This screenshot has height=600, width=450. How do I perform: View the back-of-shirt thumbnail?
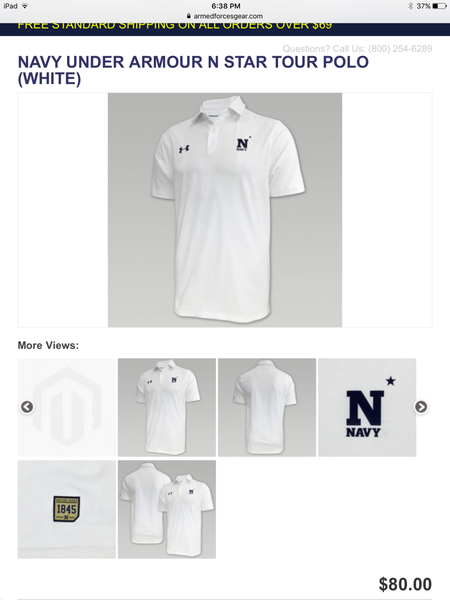pyautogui.click(x=267, y=407)
